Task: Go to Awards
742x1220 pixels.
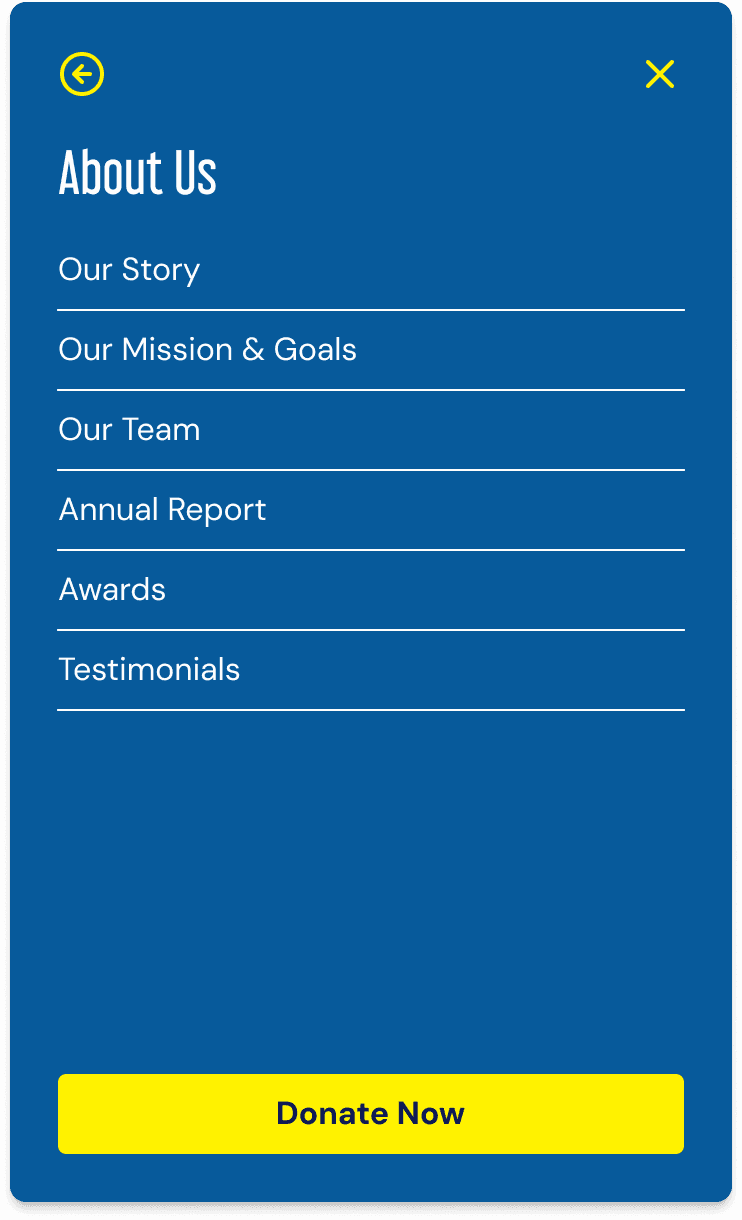Action: pos(113,590)
